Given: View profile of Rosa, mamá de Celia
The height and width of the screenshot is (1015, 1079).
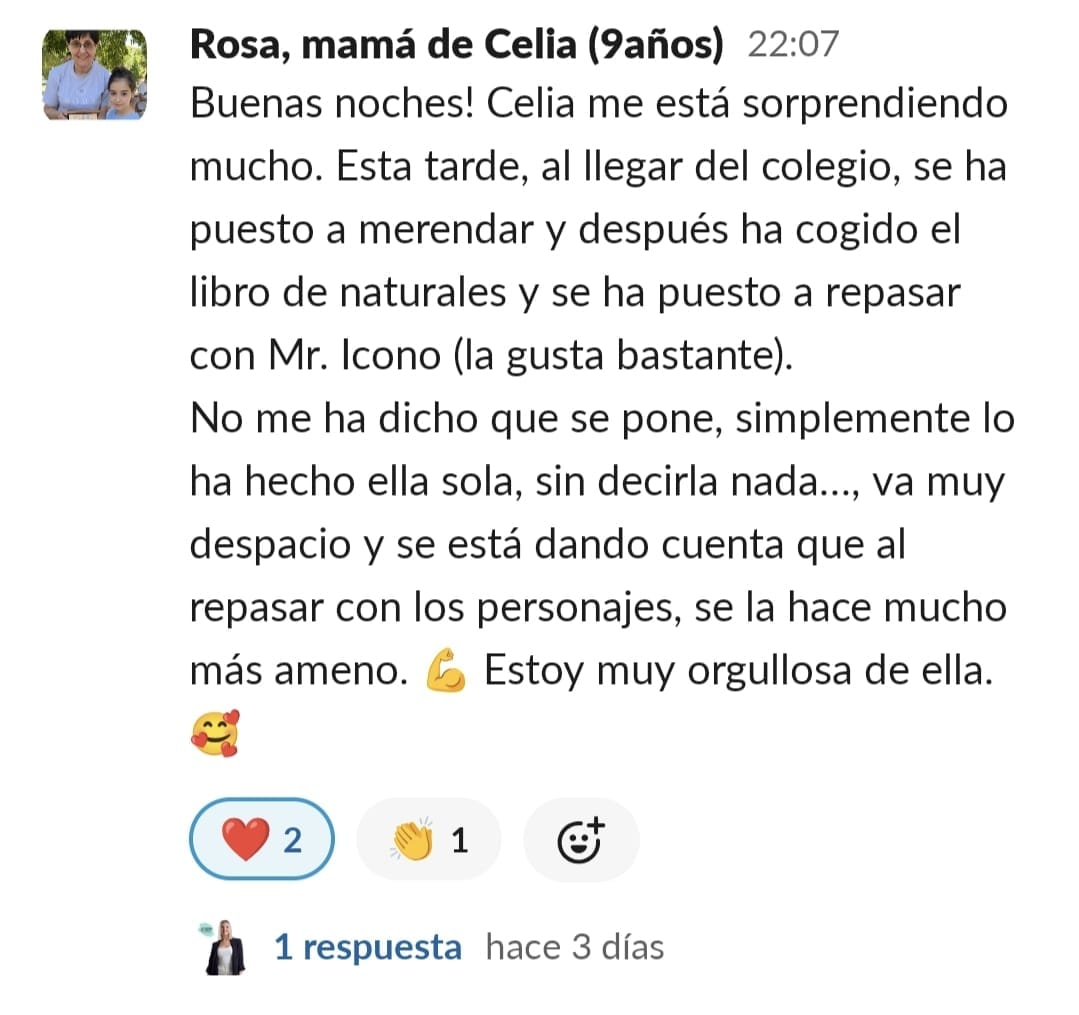Looking at the screenshot, I should click(456, 44).
